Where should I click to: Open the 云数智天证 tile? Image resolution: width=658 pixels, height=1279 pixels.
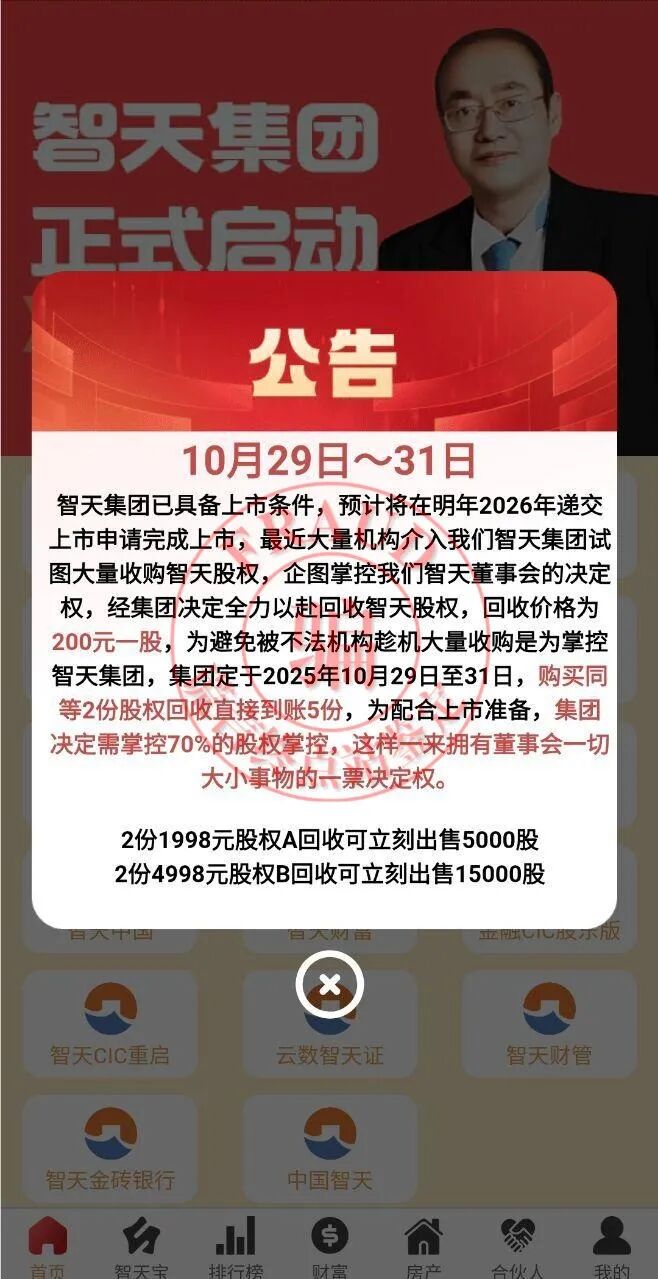pyautogui.click(x=329, y=1022)
